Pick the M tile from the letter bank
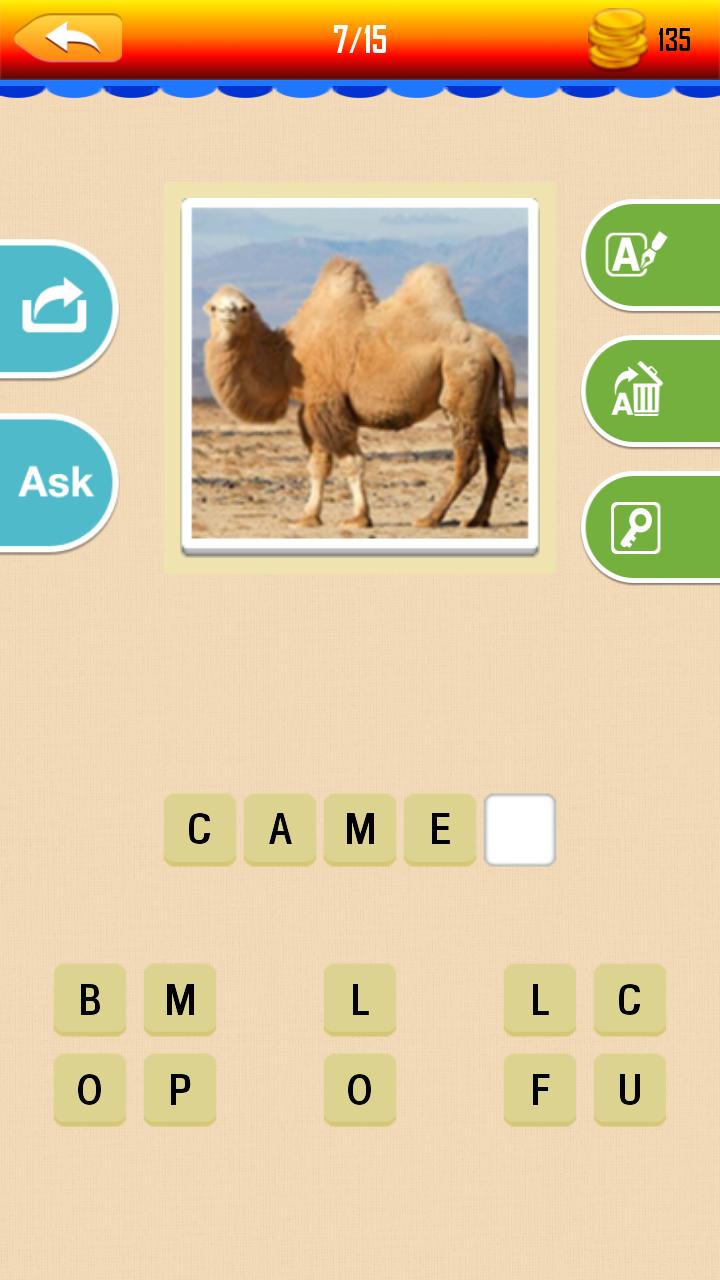720x1280 pixels. point(180,999)
